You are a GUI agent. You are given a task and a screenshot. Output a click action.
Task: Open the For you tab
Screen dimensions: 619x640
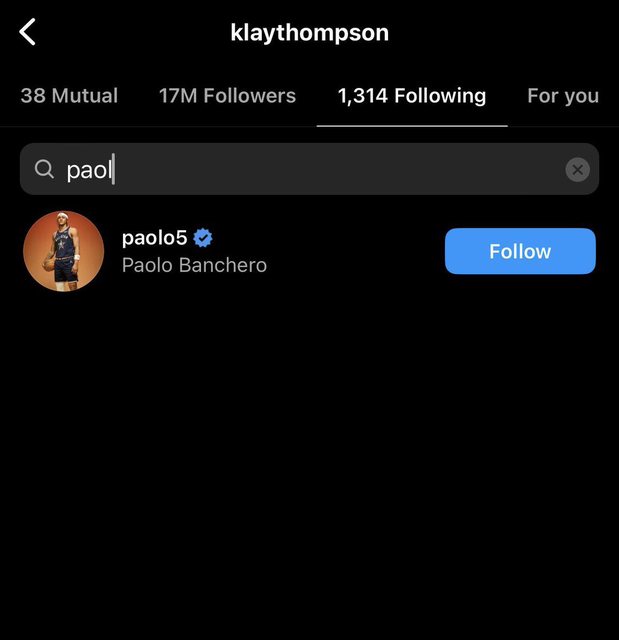[562, 96]
